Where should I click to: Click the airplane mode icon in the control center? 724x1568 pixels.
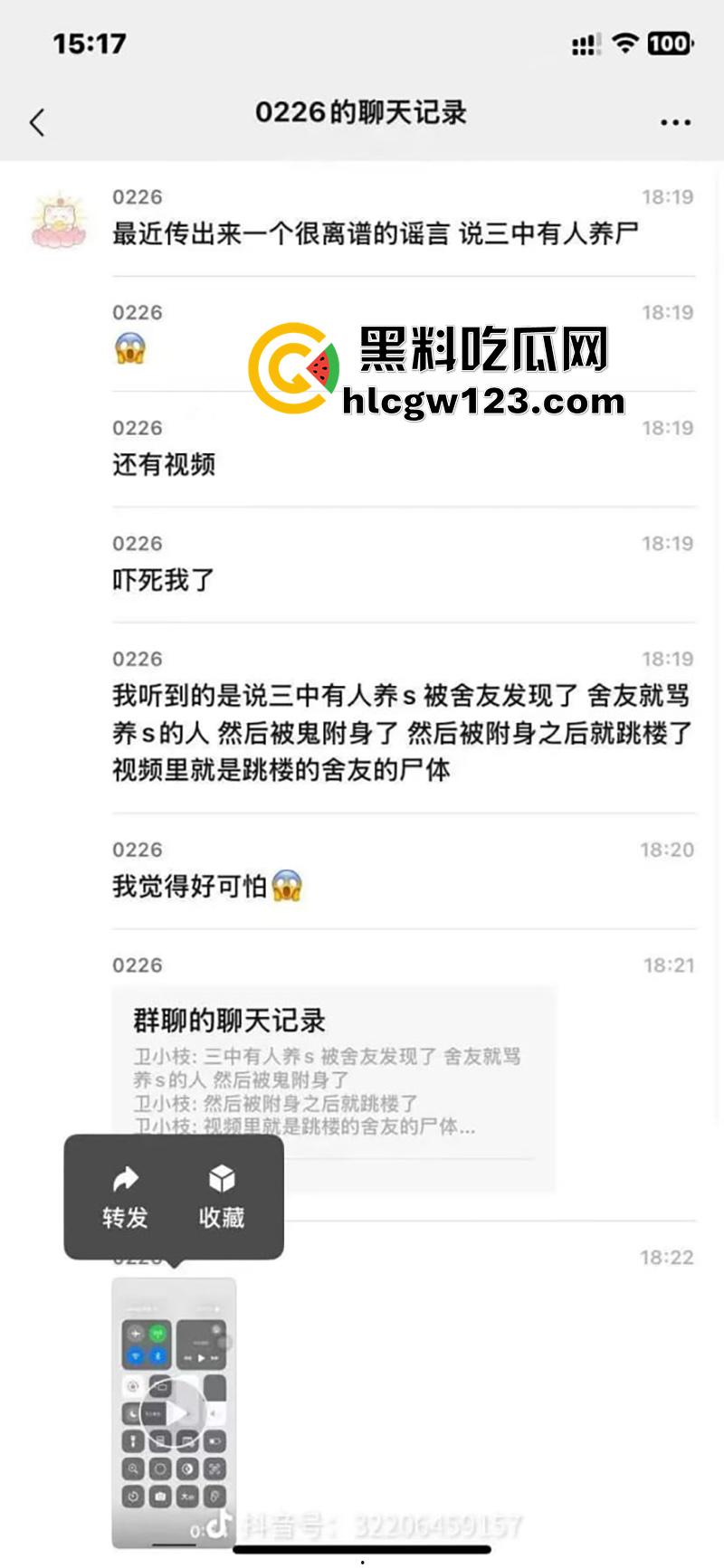click(x=137, y=1333)
